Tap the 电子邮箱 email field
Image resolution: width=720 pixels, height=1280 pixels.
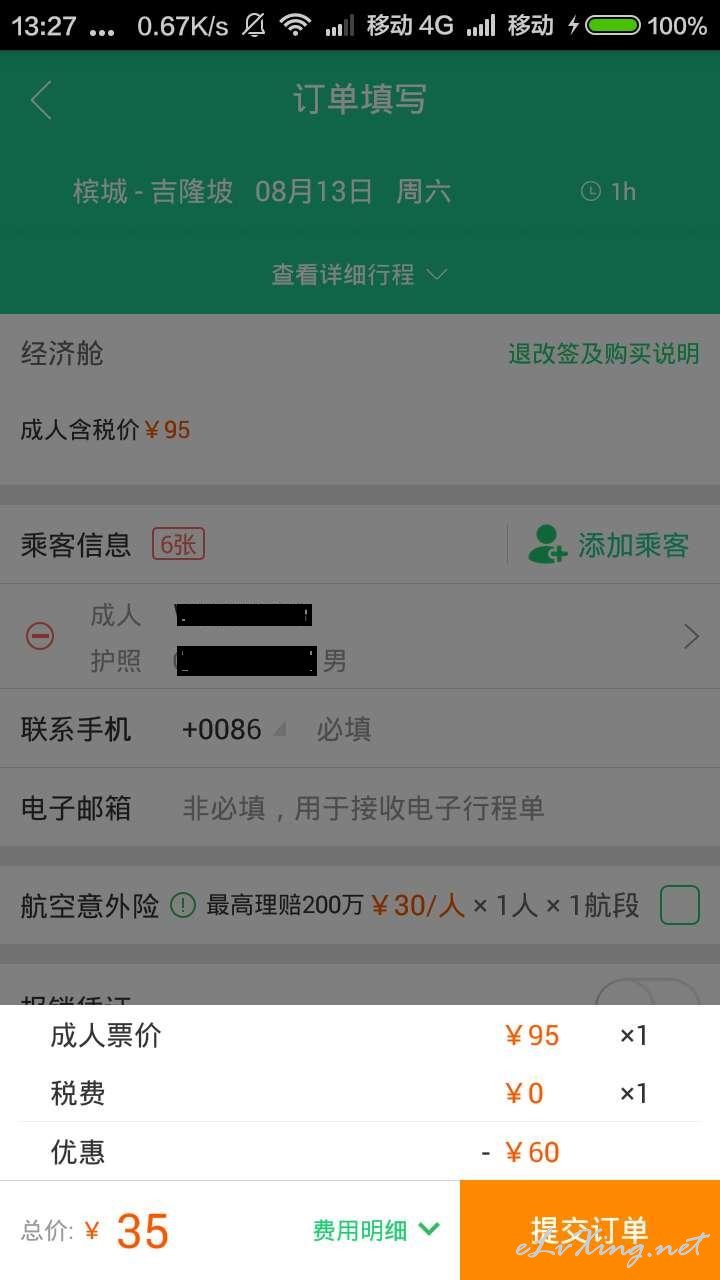440,808
